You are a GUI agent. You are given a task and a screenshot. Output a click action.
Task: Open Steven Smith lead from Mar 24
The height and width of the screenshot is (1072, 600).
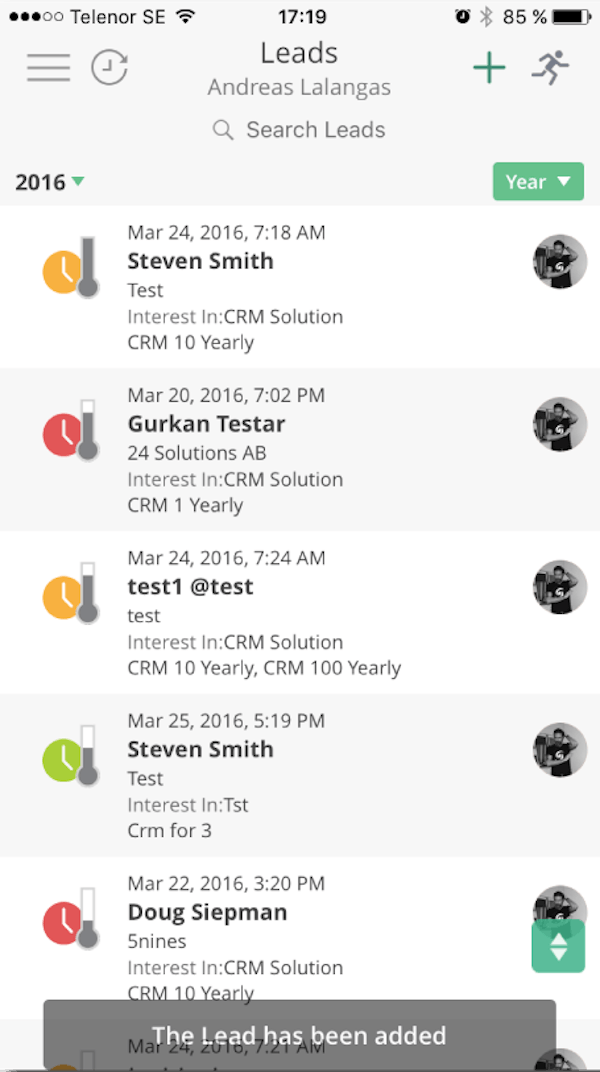(300, 286)
